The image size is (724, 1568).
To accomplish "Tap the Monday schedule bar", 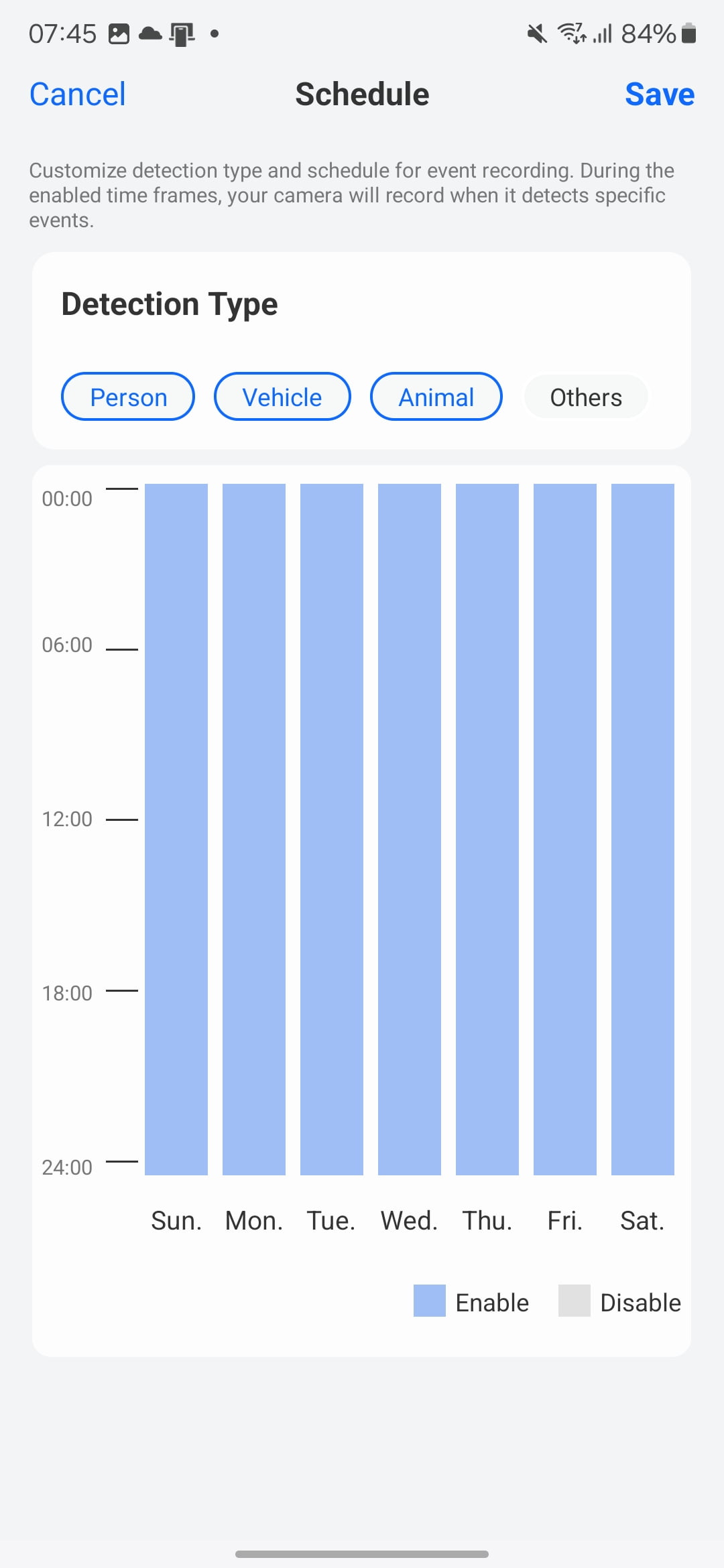I will coord(254,829).
